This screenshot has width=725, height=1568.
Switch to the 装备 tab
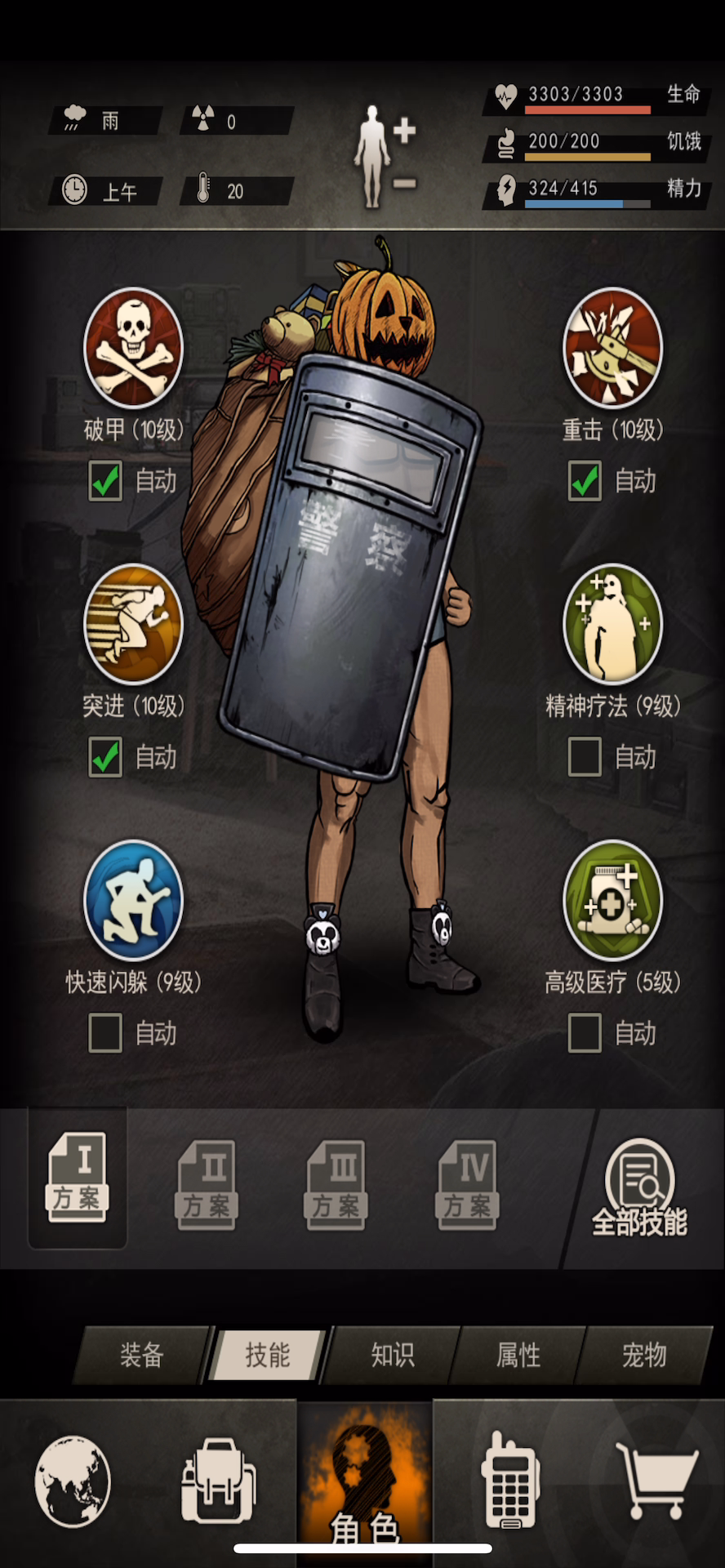click(141, 1355)
